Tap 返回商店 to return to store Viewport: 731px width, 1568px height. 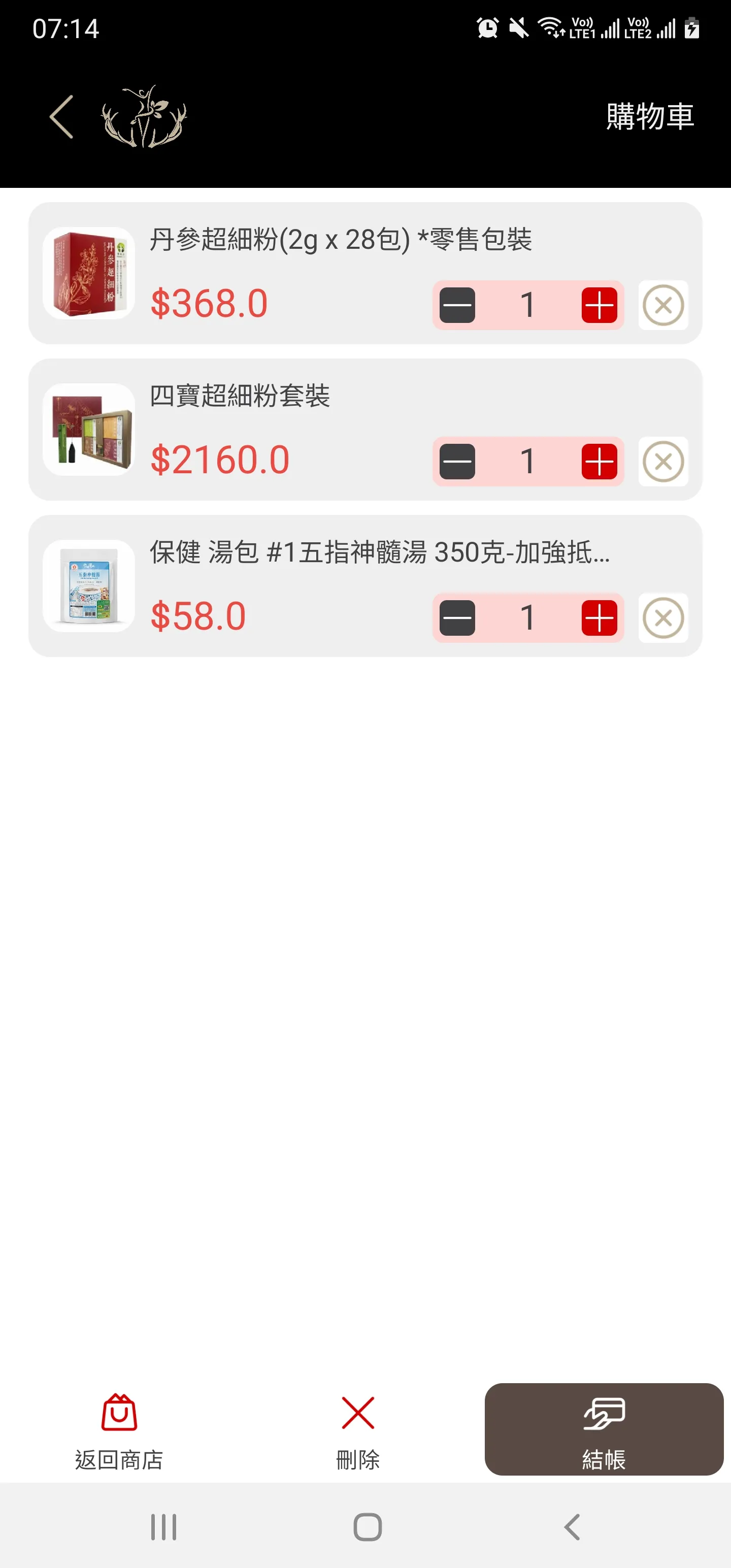119,1458
